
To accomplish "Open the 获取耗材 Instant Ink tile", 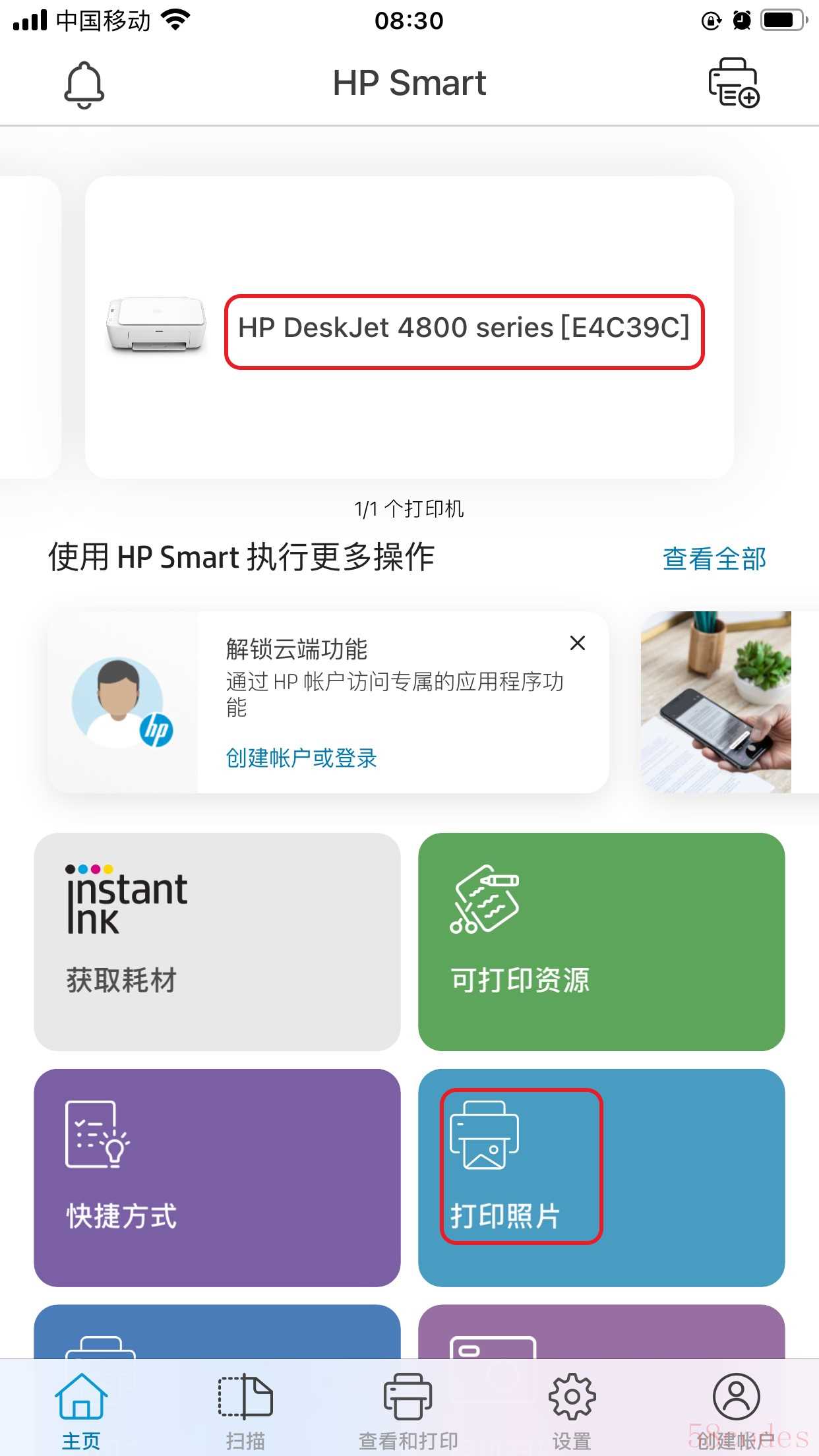I will 217,942.
